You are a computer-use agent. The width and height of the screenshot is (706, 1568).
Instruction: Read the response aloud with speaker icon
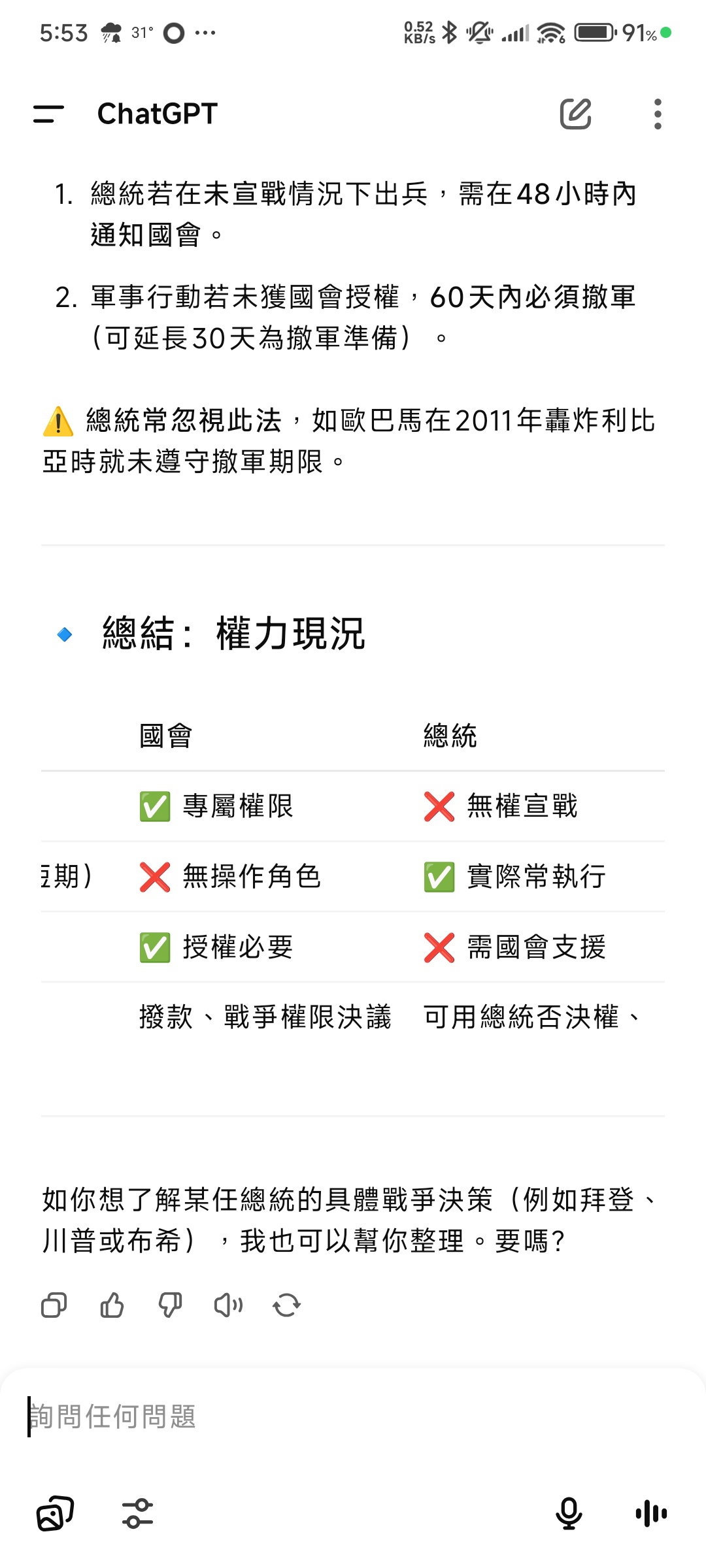point(228,1305)
